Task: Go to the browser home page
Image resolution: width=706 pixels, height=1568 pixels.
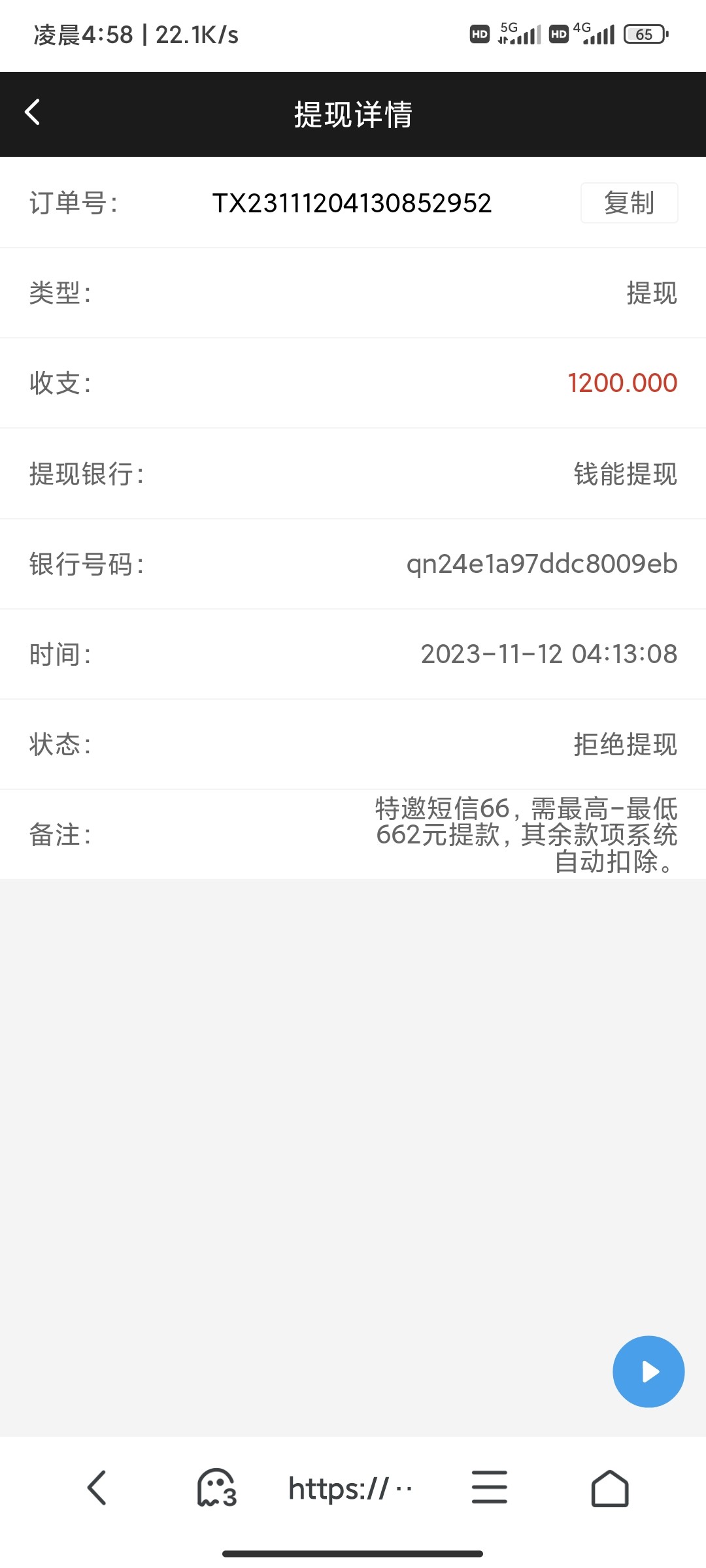Action: 609,1488
